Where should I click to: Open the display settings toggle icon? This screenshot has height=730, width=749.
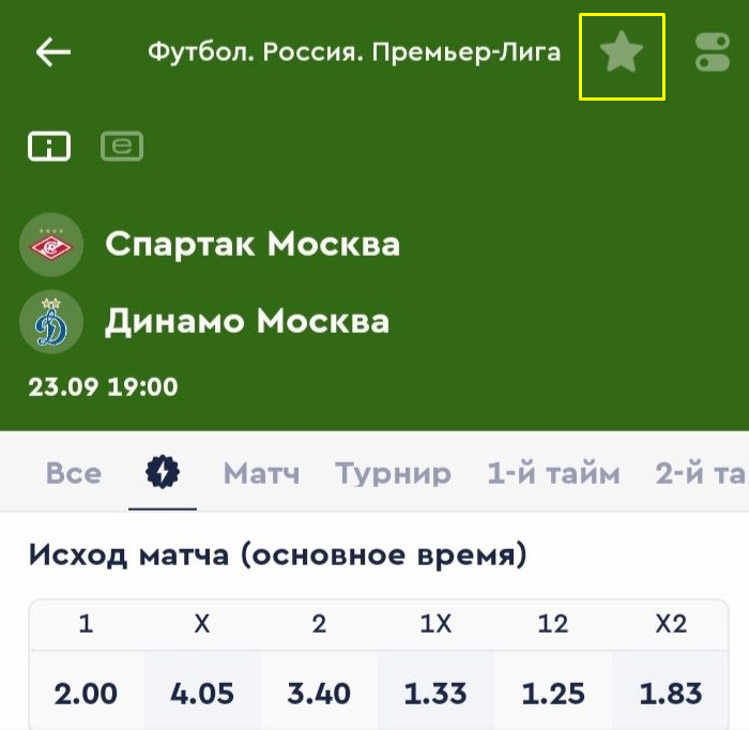713,54
